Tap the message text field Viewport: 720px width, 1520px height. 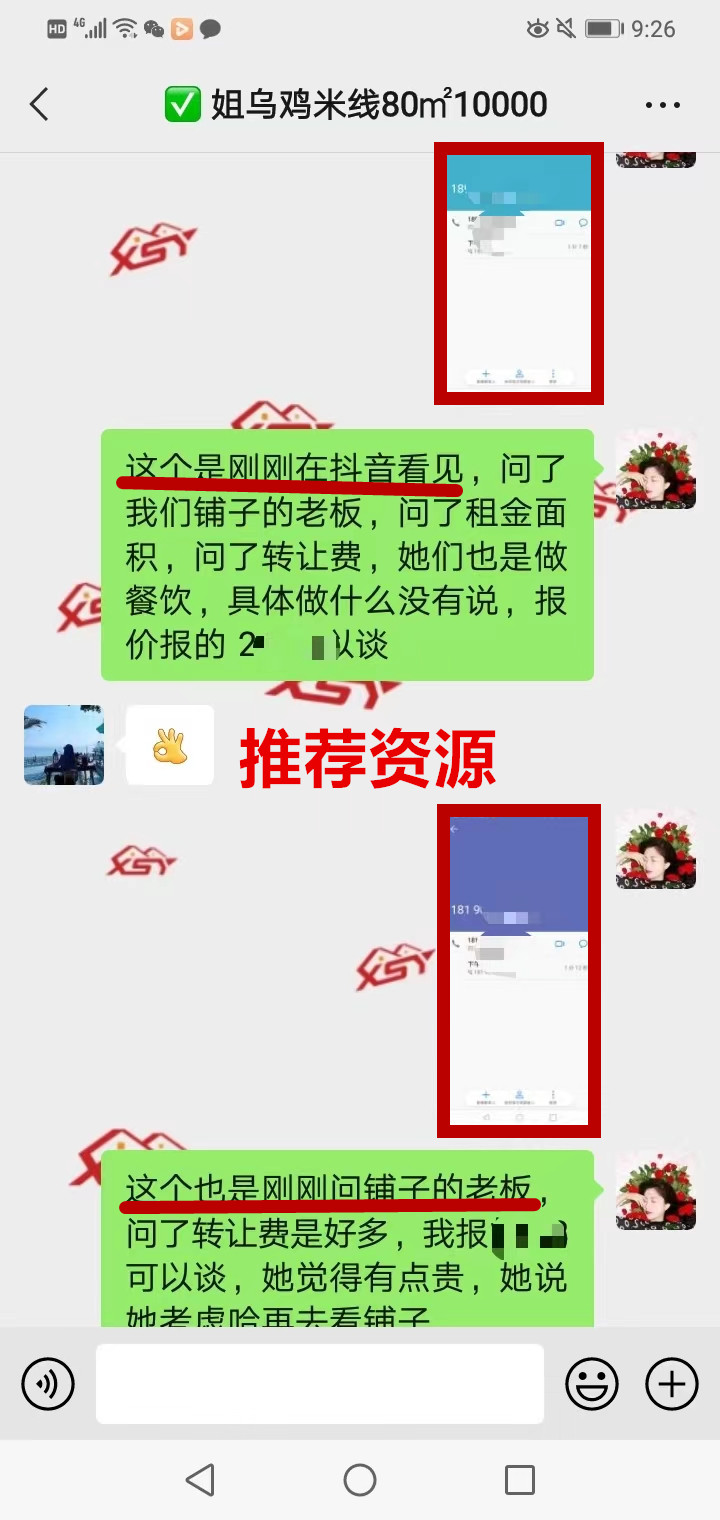[320, 1384]
